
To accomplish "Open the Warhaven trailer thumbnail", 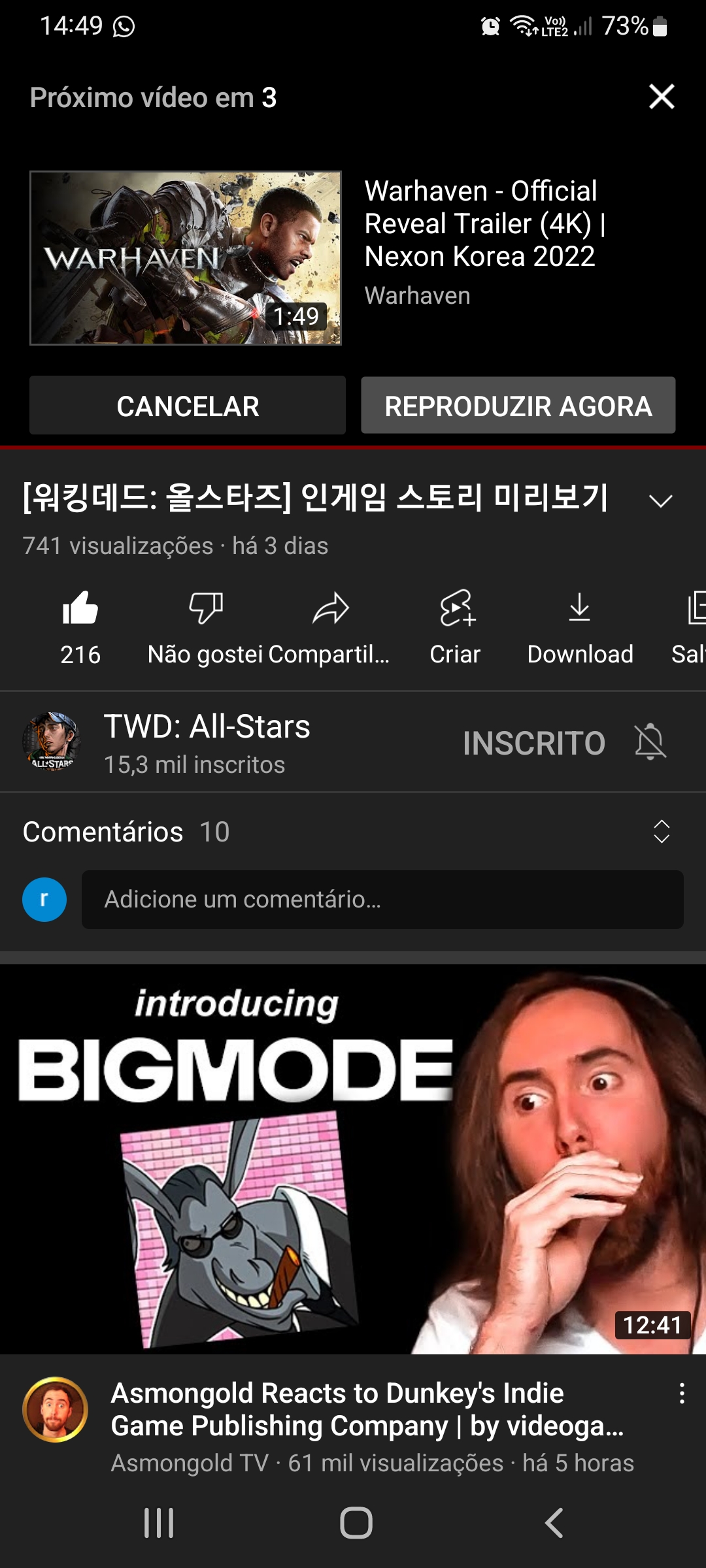I will pos(186,258).
